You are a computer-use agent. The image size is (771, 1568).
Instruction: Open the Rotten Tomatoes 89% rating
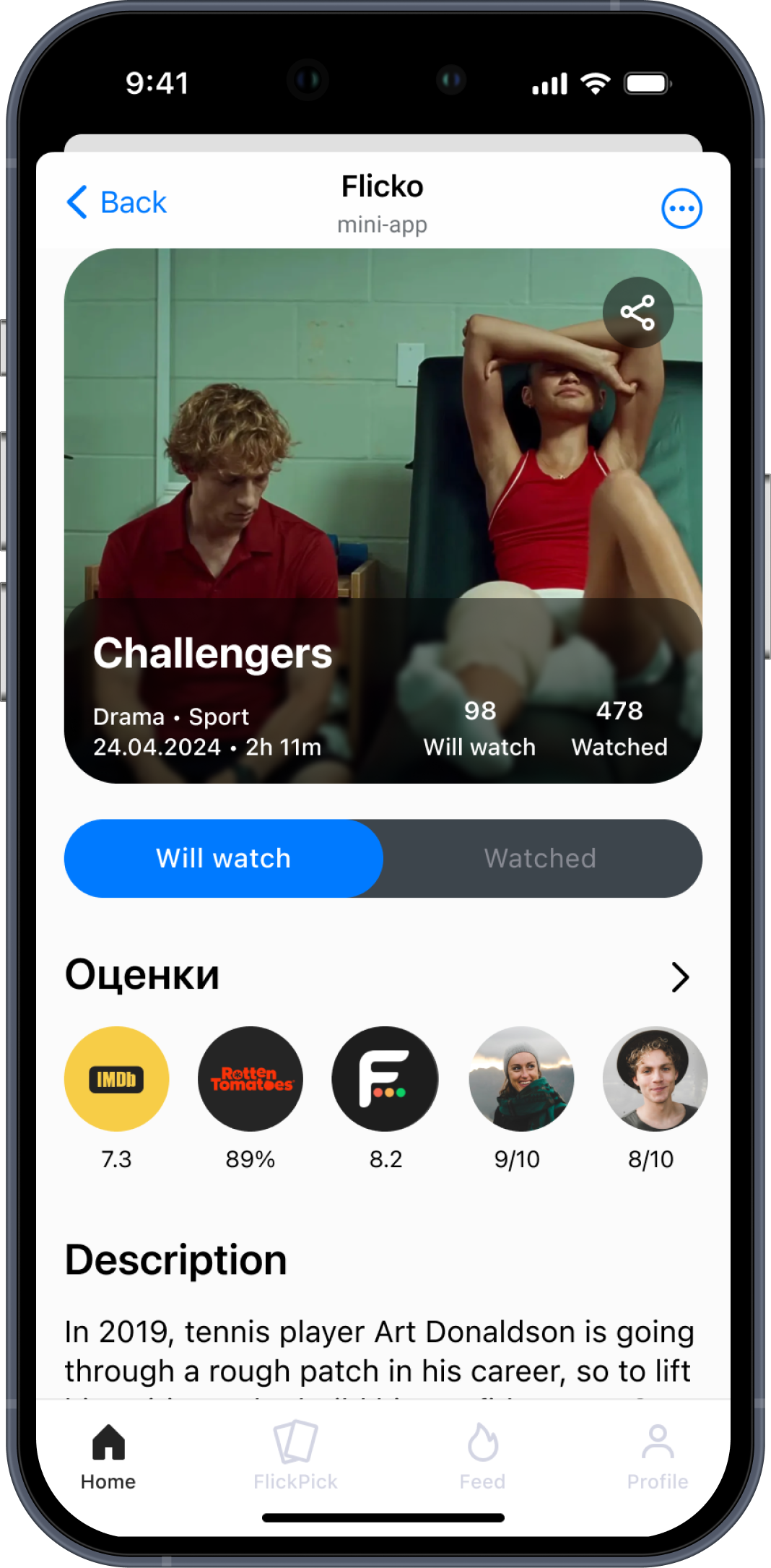pyautogui.click(x=251, y=1078)
